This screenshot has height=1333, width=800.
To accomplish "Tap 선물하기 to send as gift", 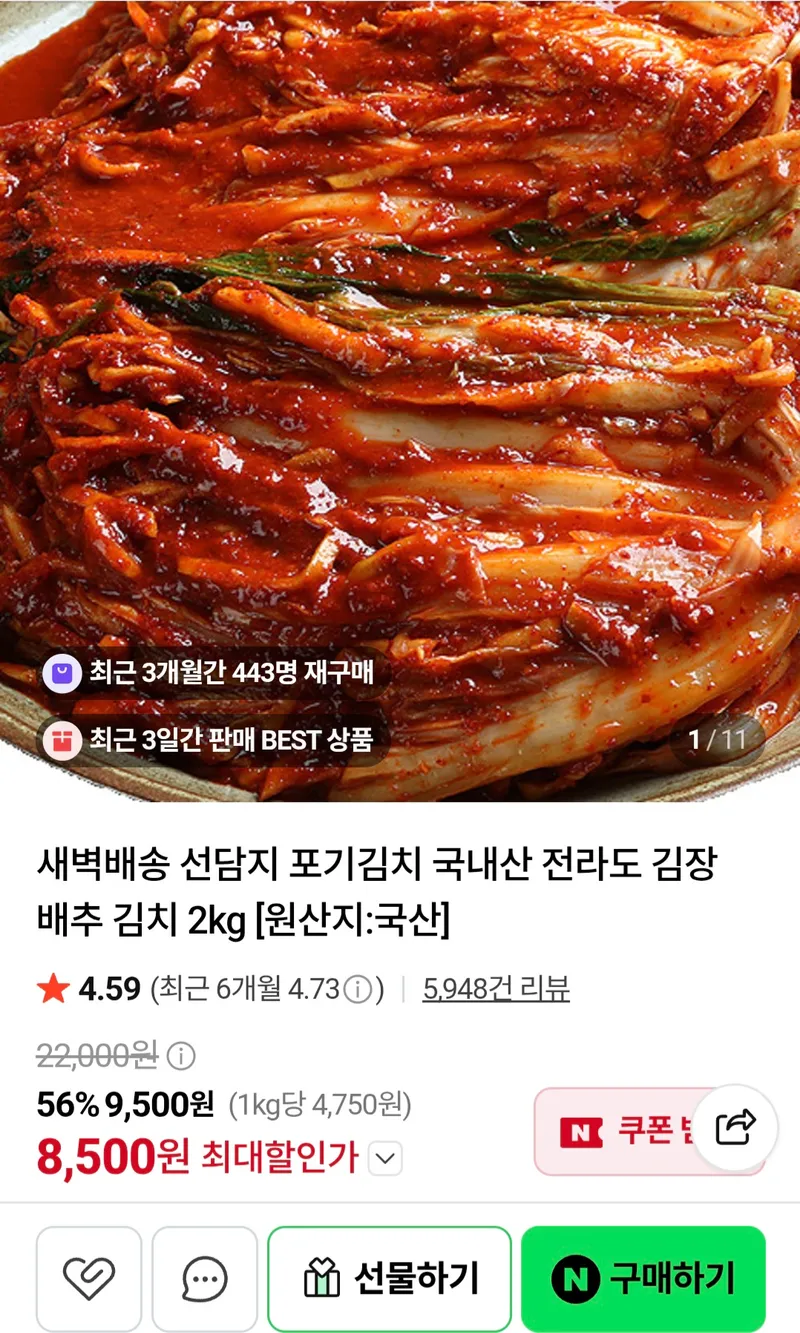I will 390,1278.
